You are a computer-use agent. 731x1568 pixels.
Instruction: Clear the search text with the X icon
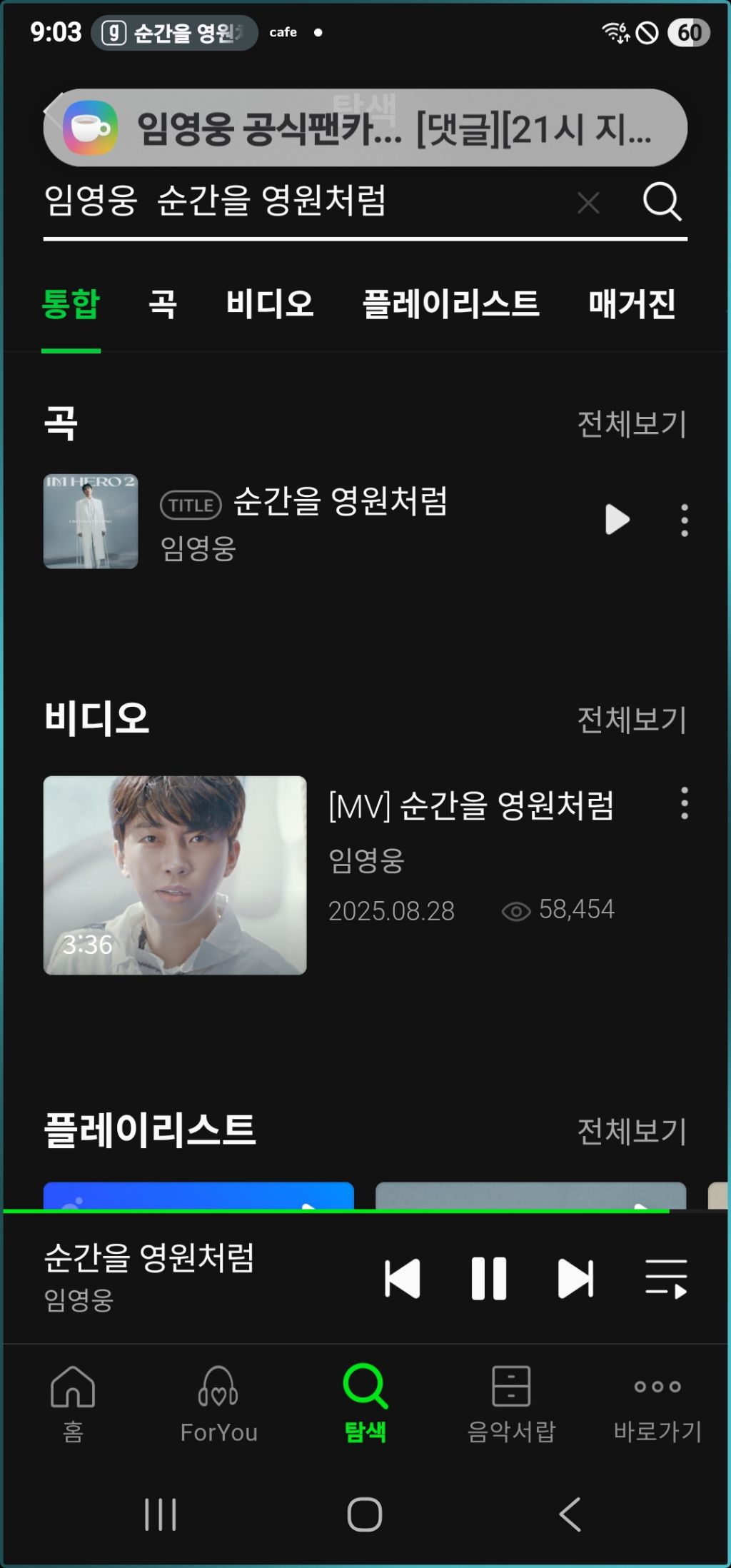click(x=588, y=203)
